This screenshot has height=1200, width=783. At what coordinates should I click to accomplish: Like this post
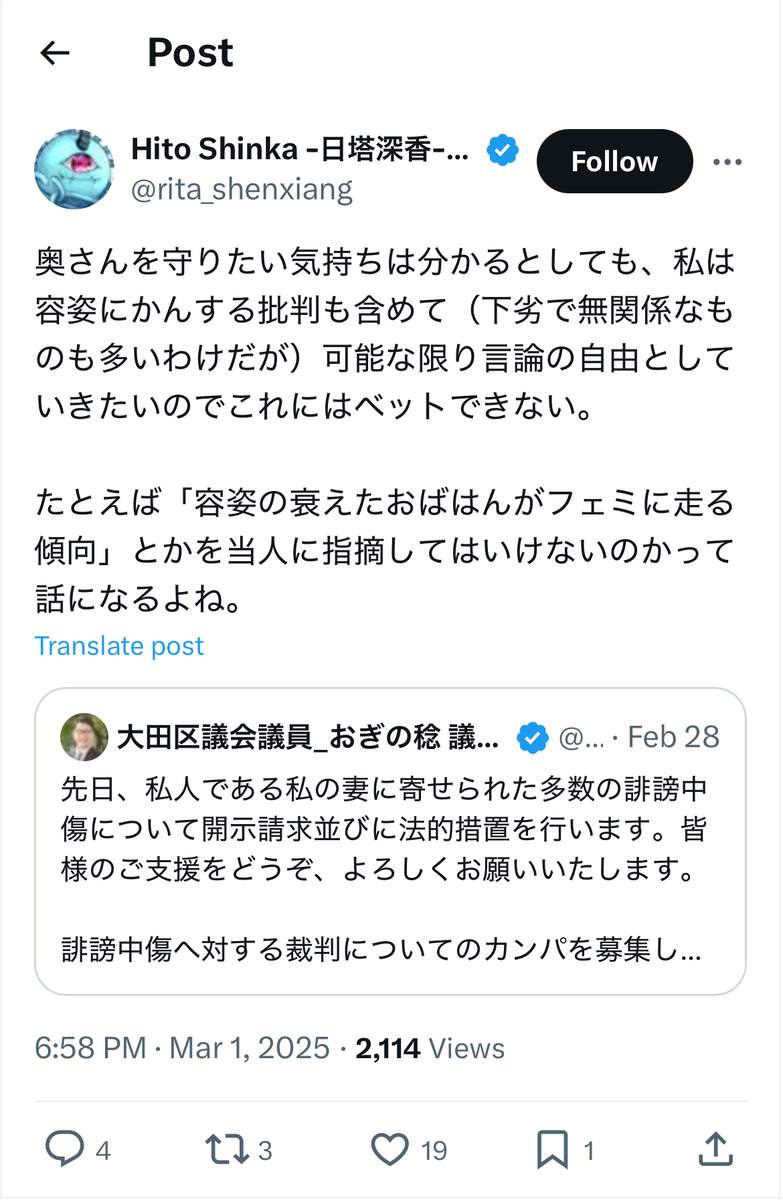[390, 1150]
